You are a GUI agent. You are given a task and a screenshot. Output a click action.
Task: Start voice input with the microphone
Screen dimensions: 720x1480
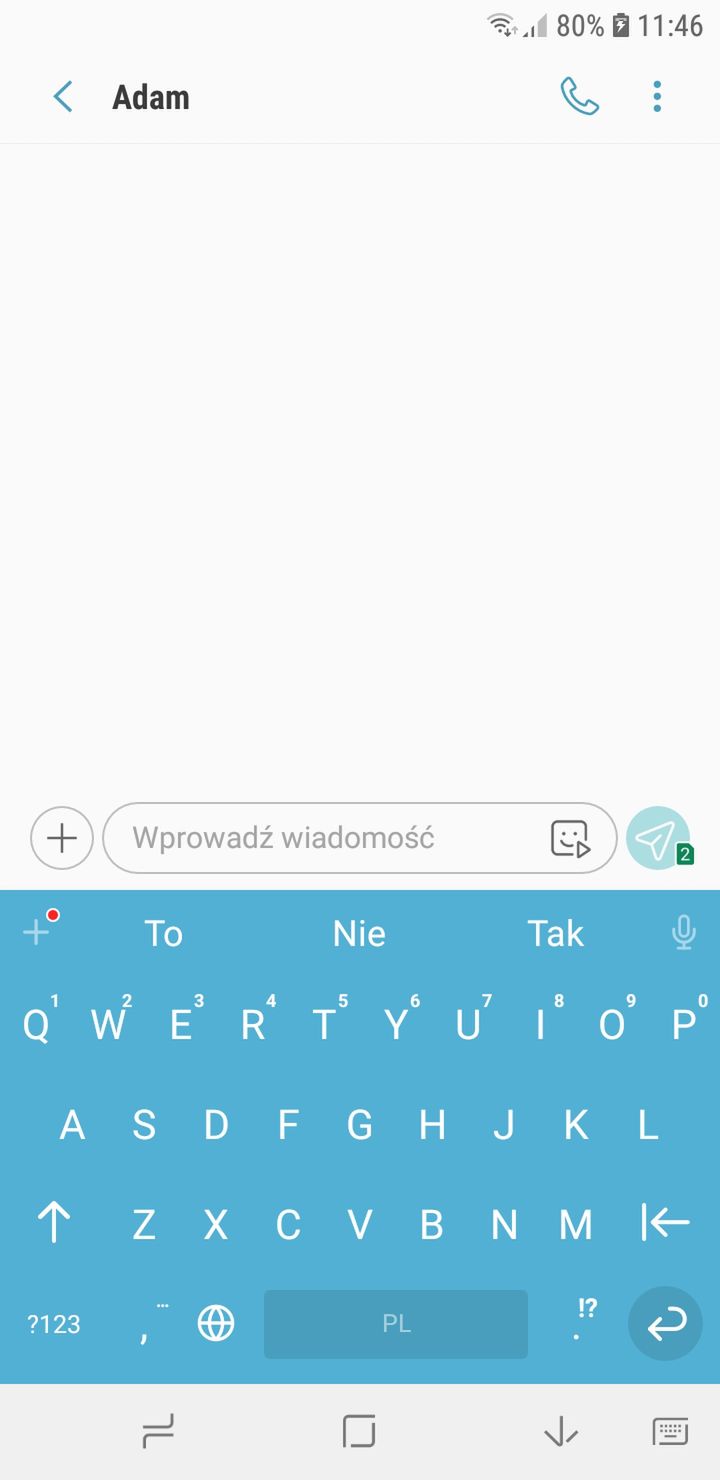(684, 933)
